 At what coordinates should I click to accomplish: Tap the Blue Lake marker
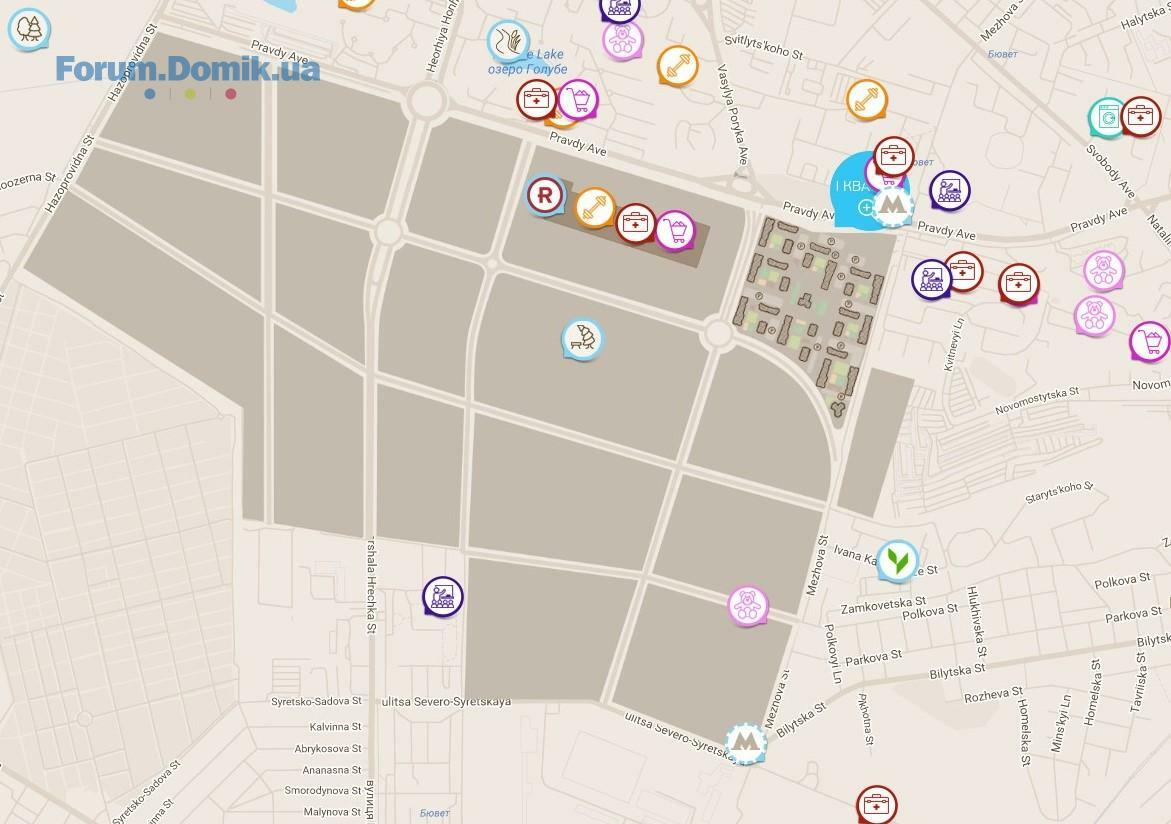(508, 41)
